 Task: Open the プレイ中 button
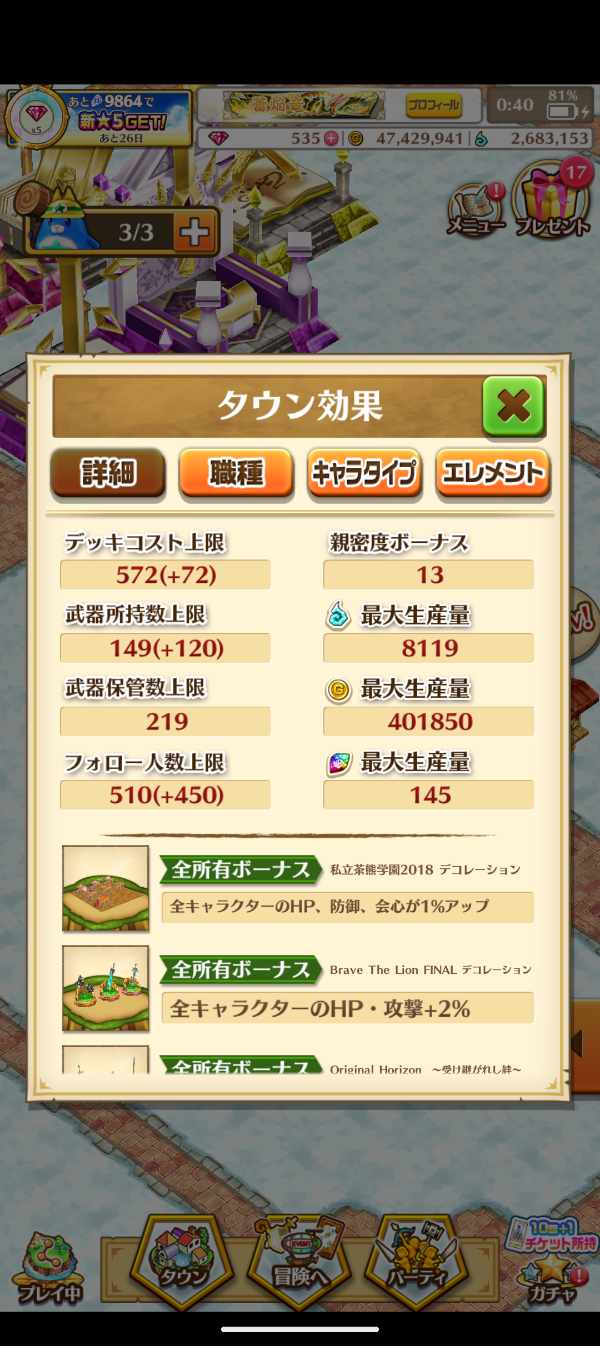(48, 1270)
